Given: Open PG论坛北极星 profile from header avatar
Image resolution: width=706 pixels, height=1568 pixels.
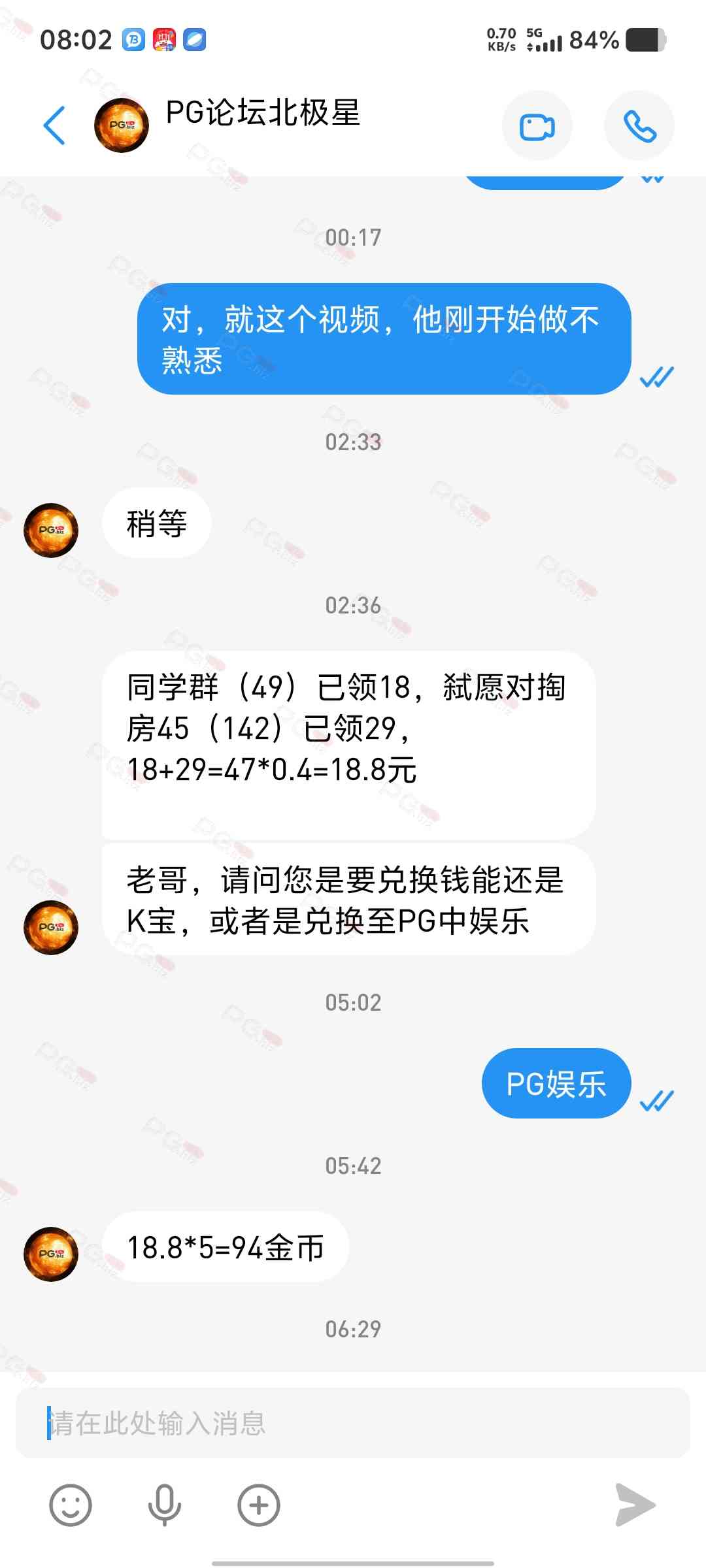Looking at the screenshot, I should (122, 125).
